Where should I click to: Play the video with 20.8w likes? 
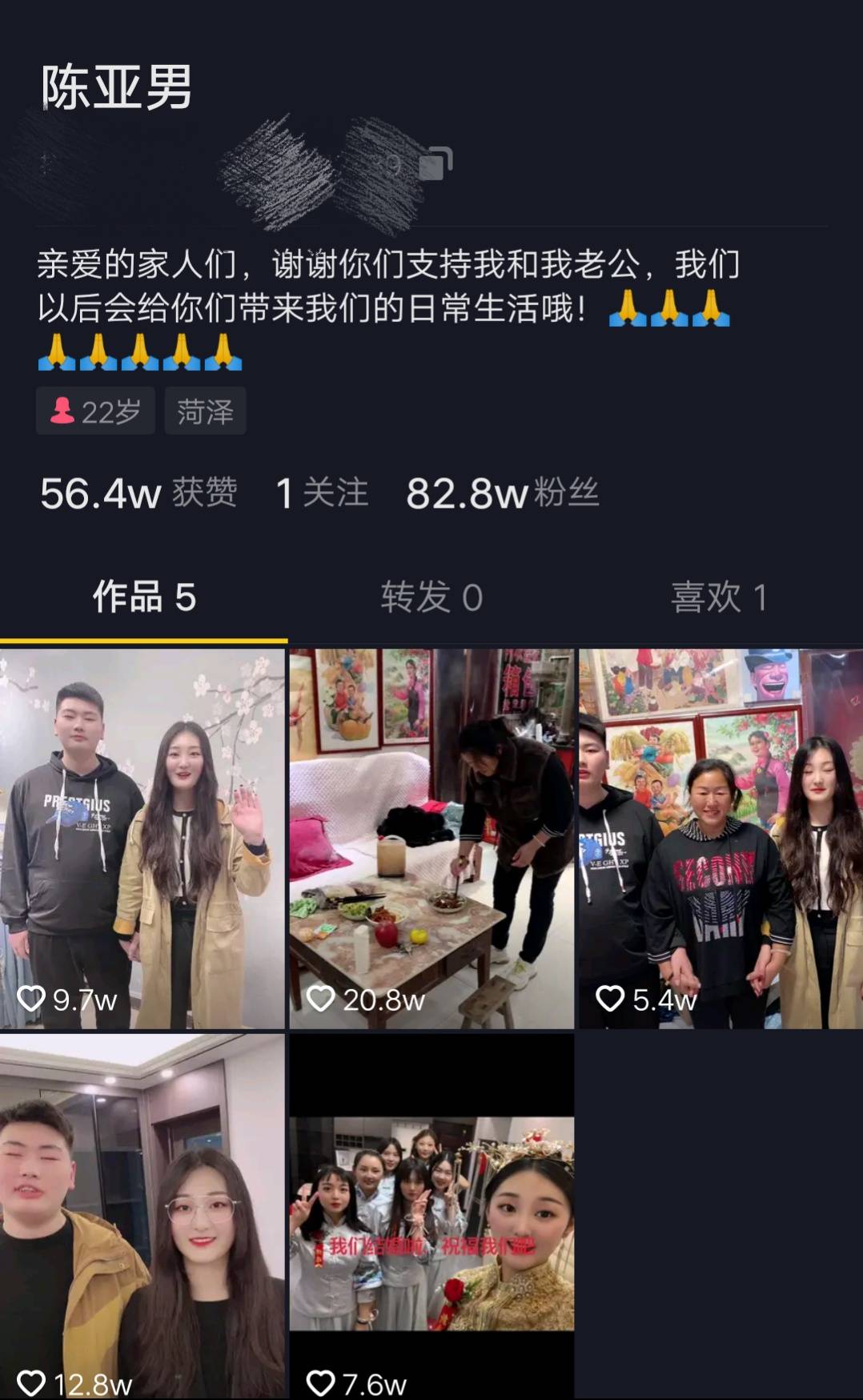[431, 838]
